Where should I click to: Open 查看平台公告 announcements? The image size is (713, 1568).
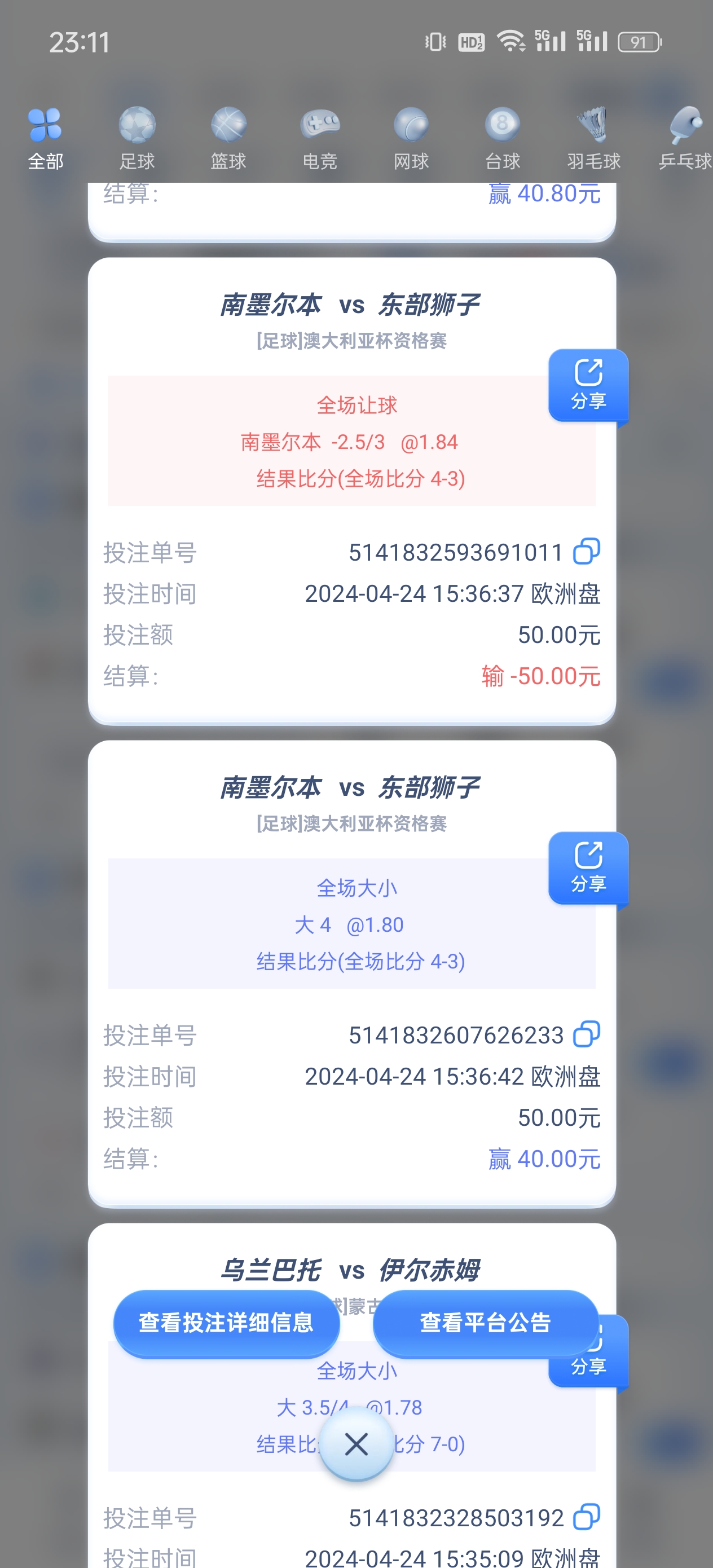click(485, 1323)
